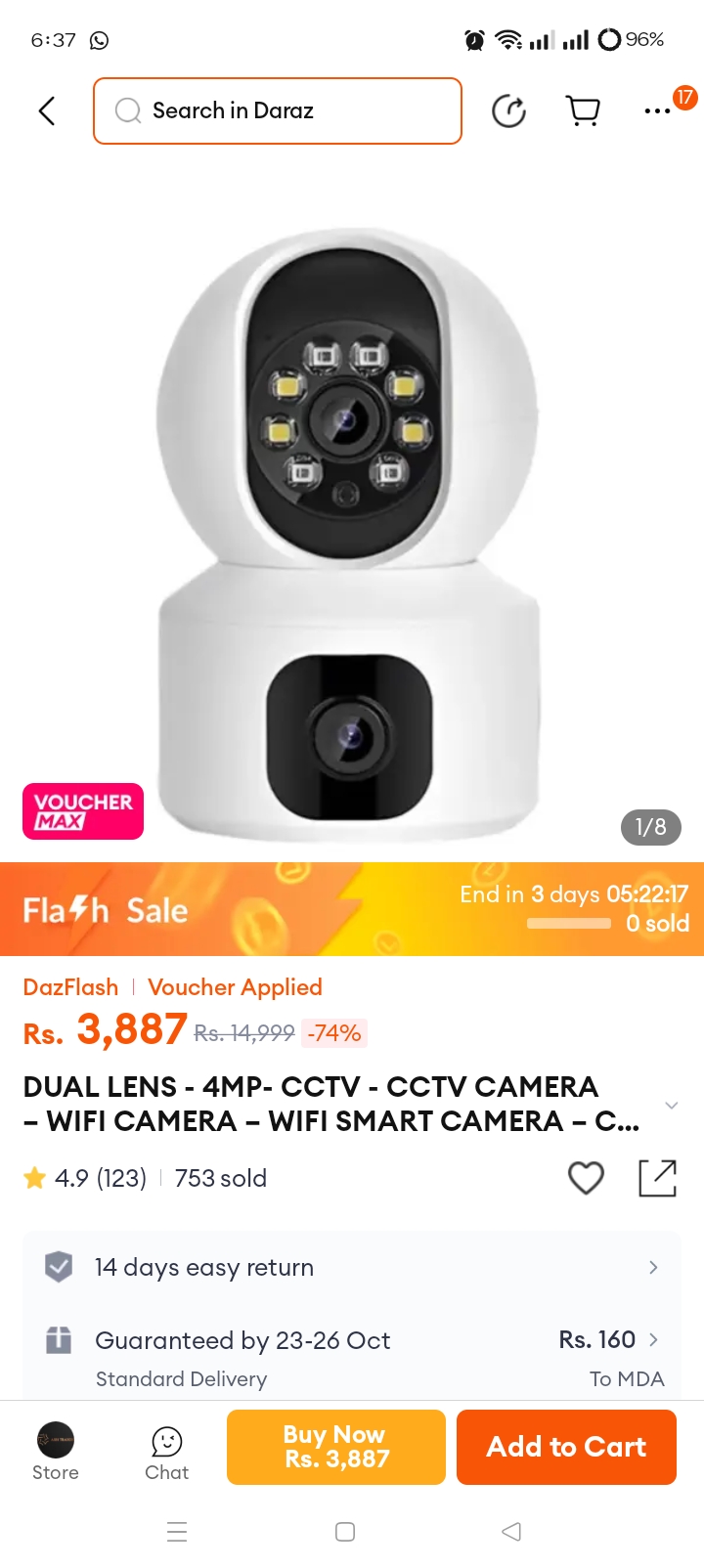Share this product listing
Screen dimensions: 704x1568
[x=657, y=1177]
